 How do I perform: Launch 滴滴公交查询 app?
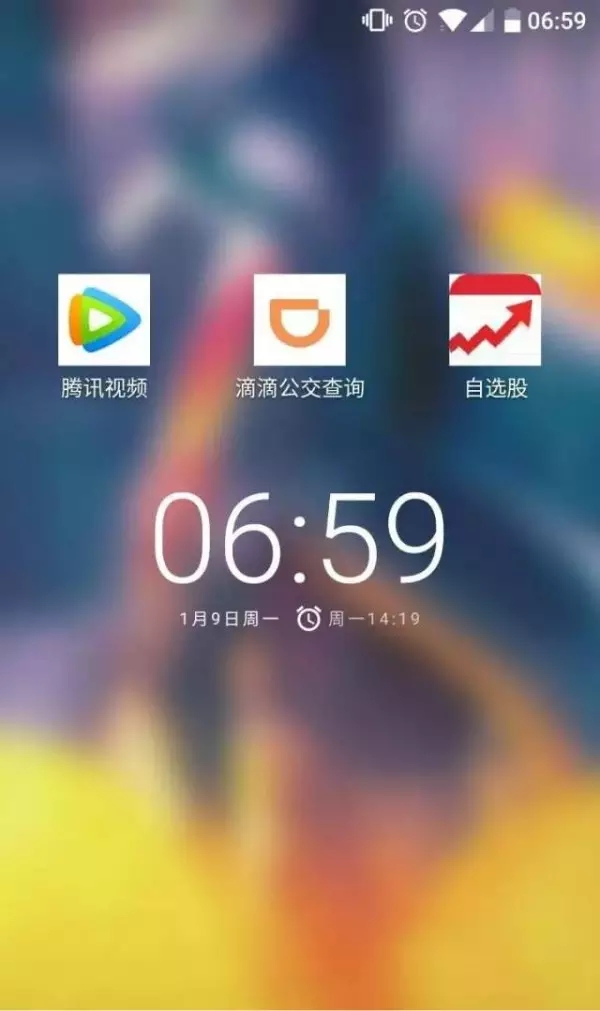[x=299, y=320]
